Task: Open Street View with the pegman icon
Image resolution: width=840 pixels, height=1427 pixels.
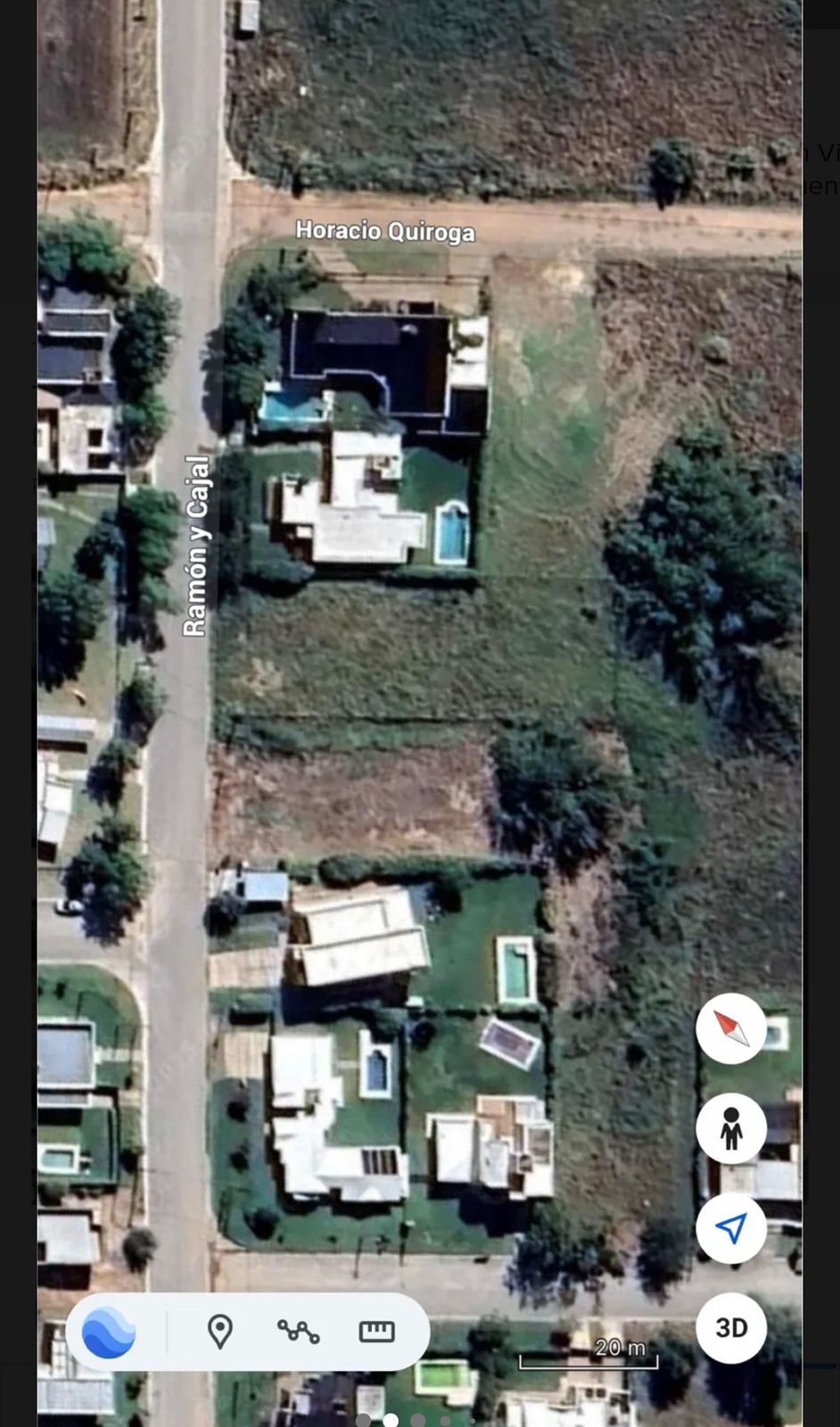Action: [x=731, y=1128]
